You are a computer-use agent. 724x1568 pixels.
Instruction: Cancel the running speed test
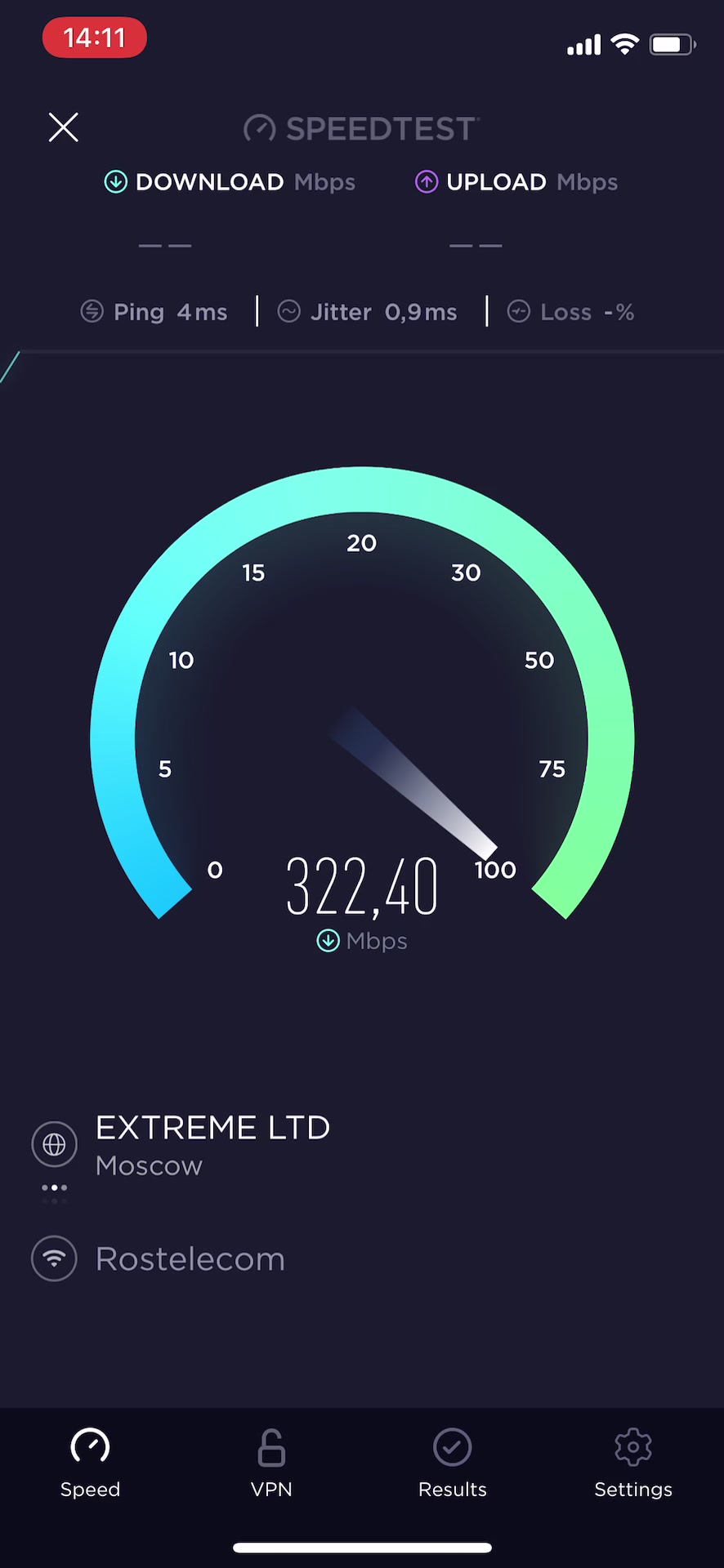63,127
